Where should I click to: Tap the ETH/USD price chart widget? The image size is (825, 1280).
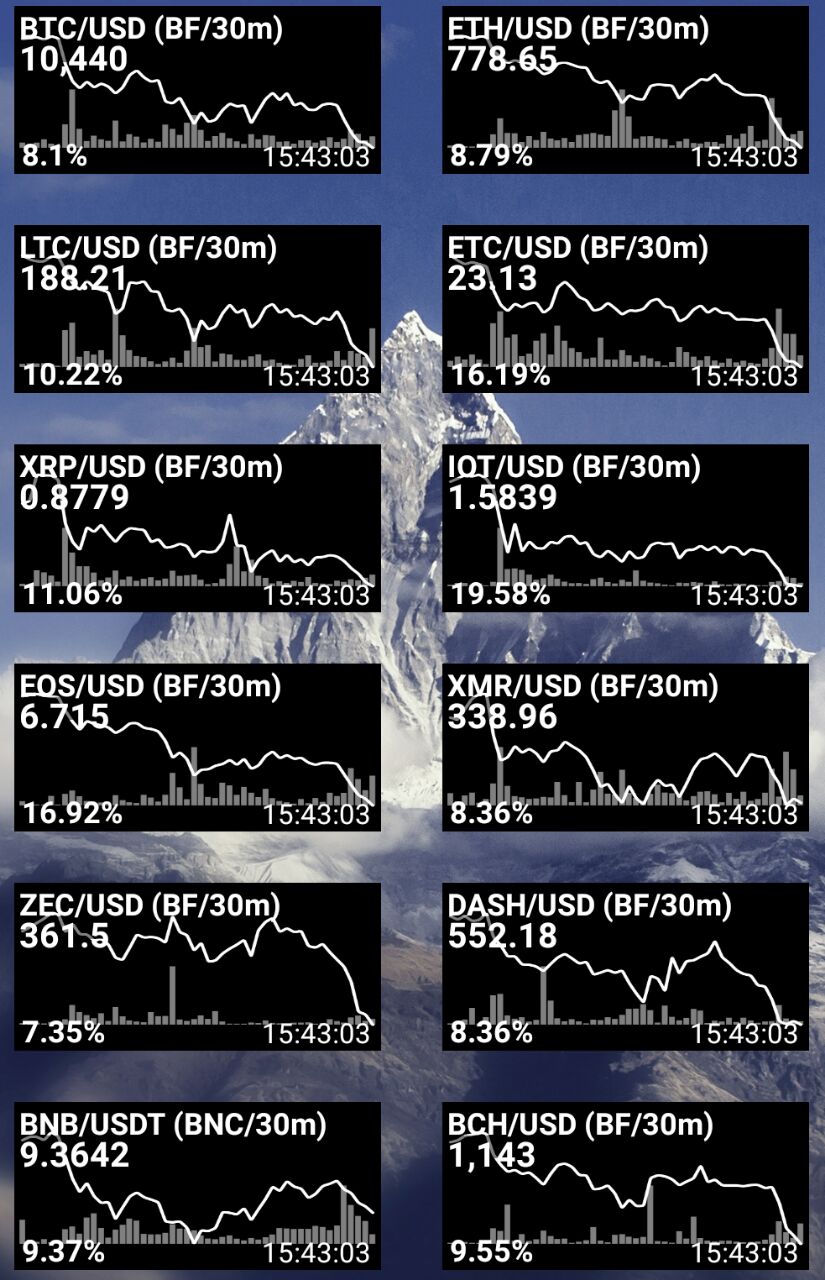625,90
